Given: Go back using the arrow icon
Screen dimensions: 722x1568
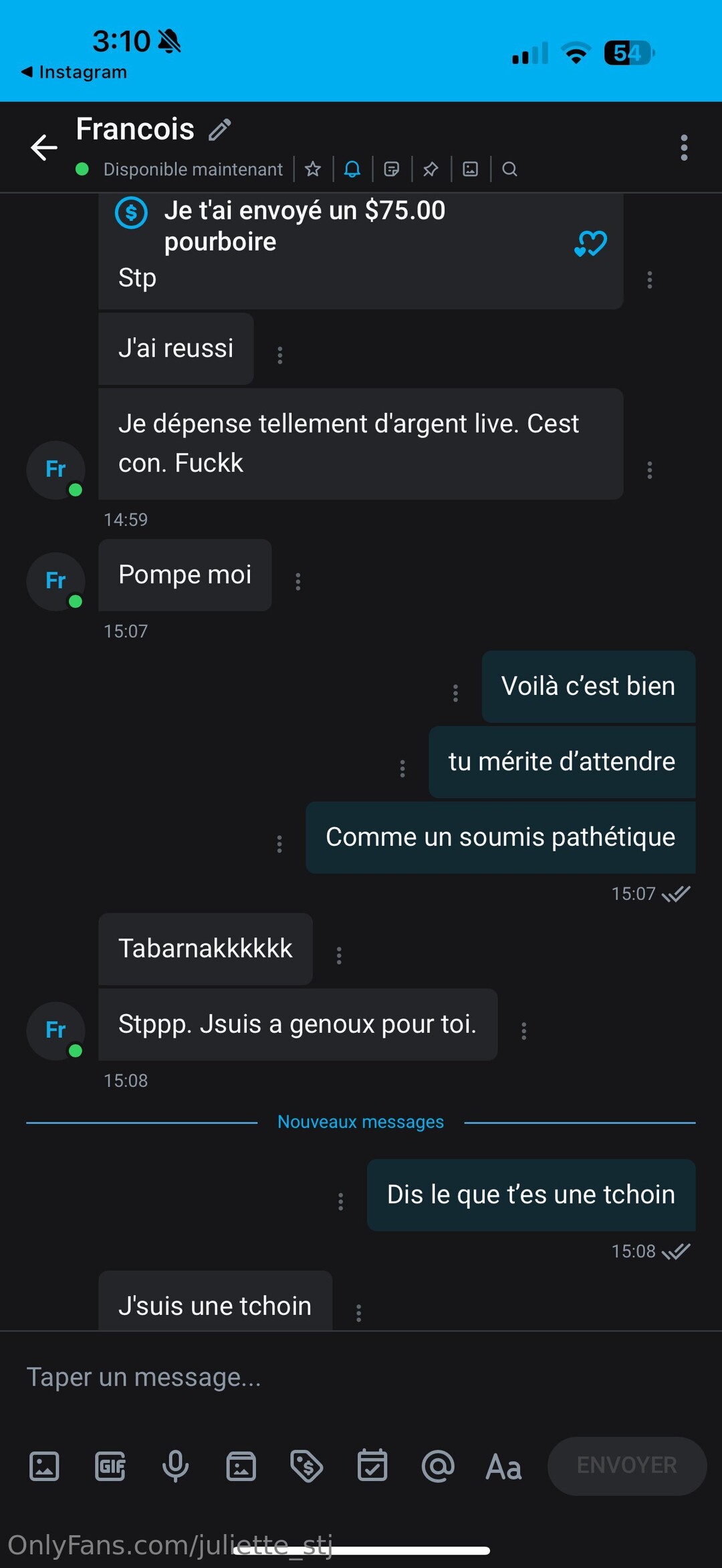Looking at the screenshot, I should pos(44,148).
